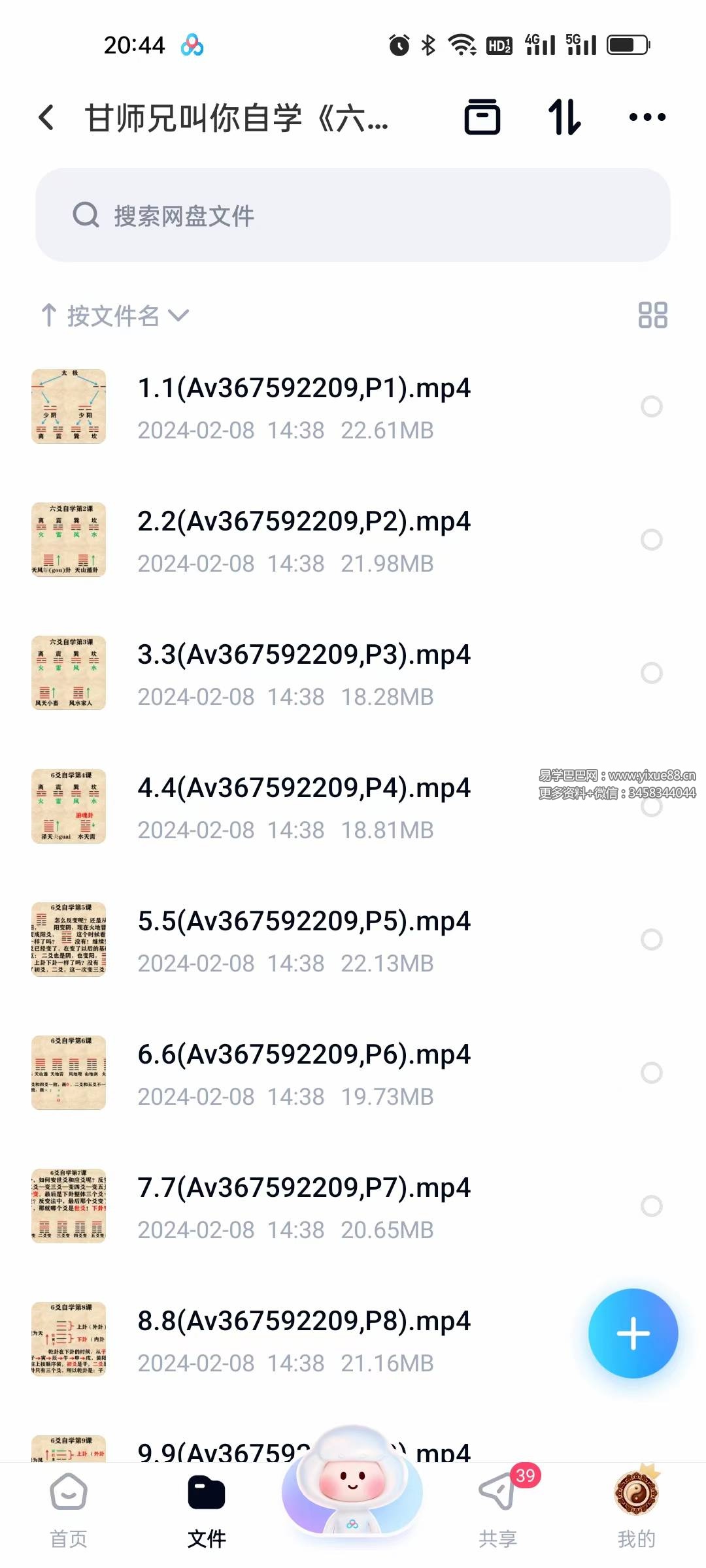The image size is (706, 1568).
Task: Tap the 搜索网盘文件 search box
Action: (x=353, y=216)
